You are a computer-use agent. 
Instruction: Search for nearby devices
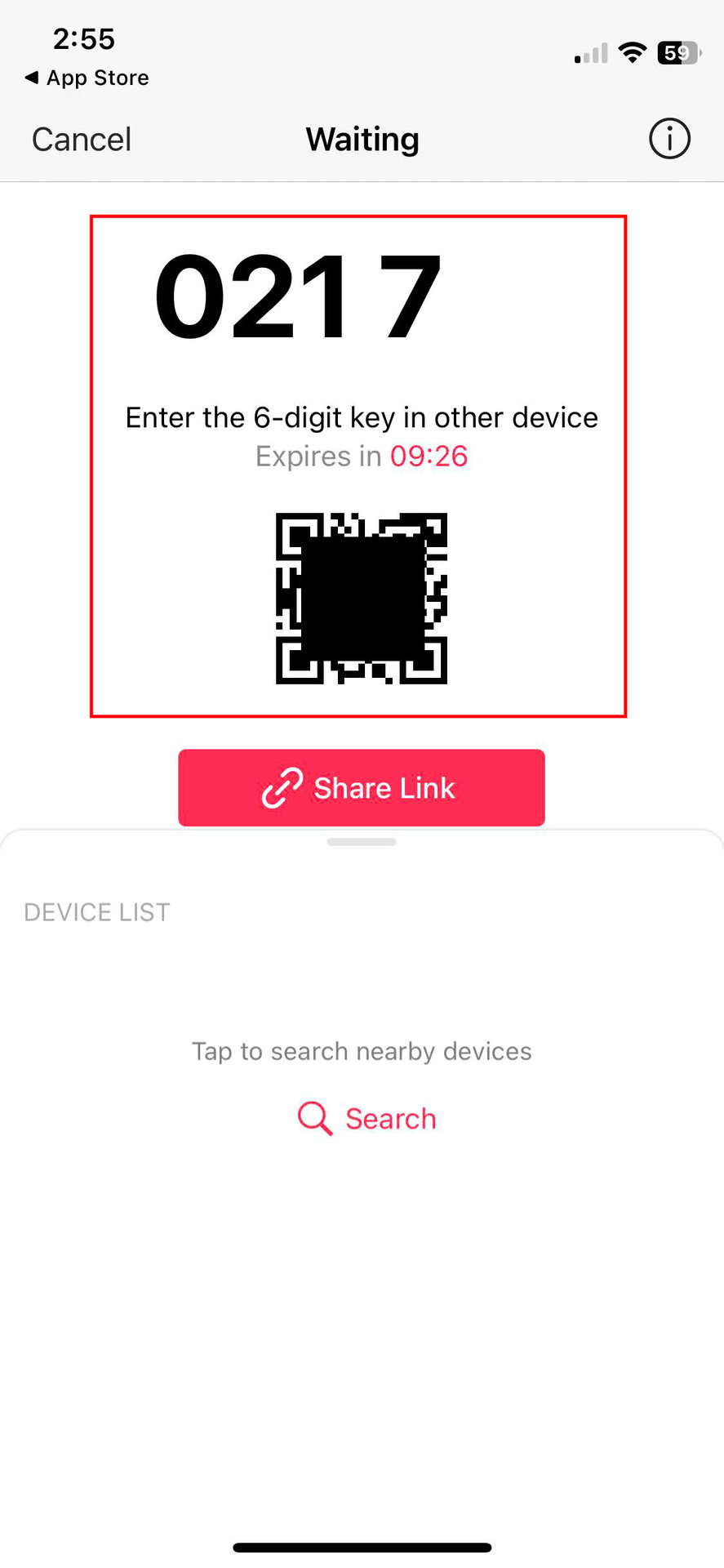tap(367, 1118)
